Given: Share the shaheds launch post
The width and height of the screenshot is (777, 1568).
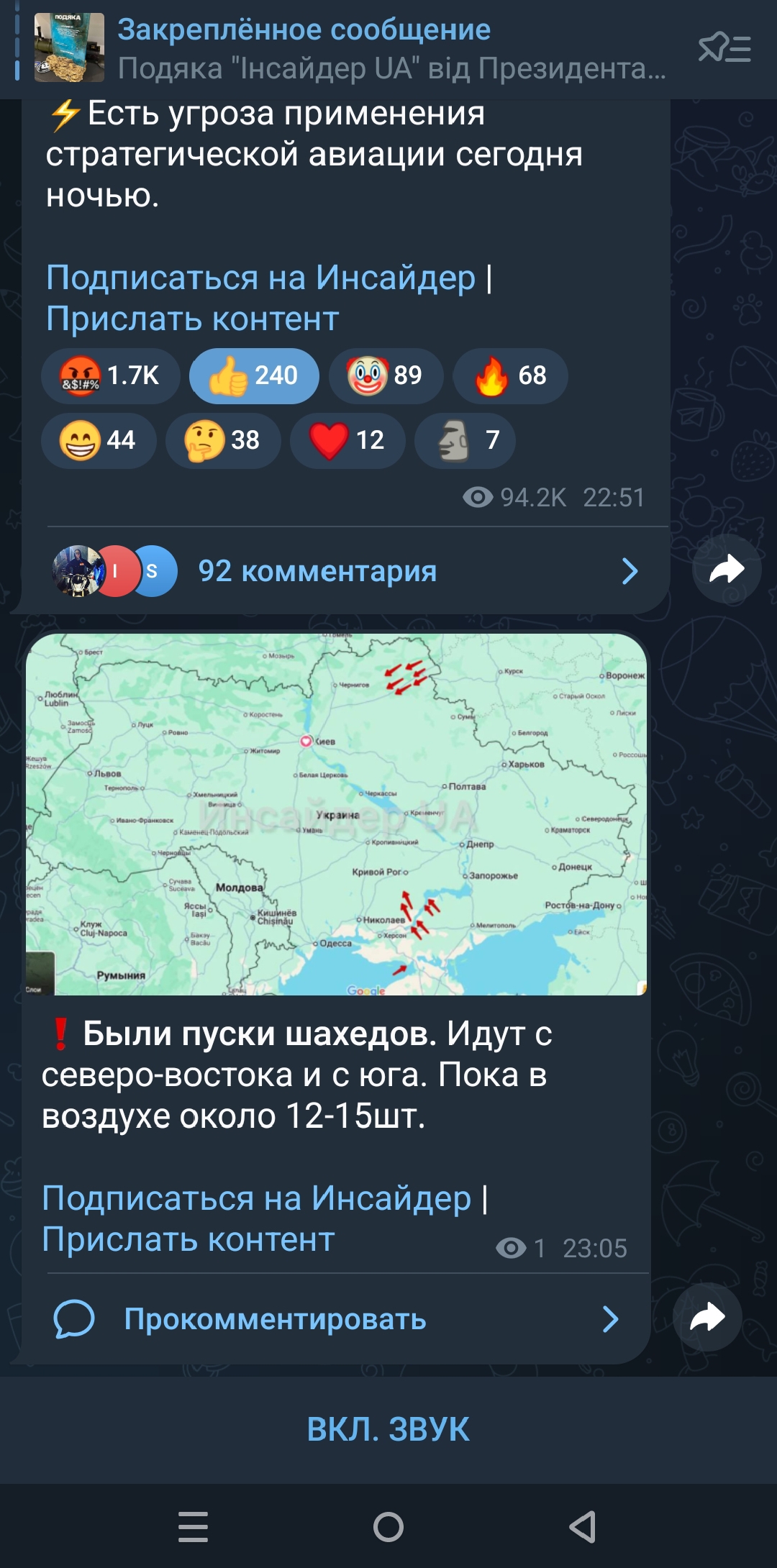Looking at the screenshot, I should pos(707,1317).
